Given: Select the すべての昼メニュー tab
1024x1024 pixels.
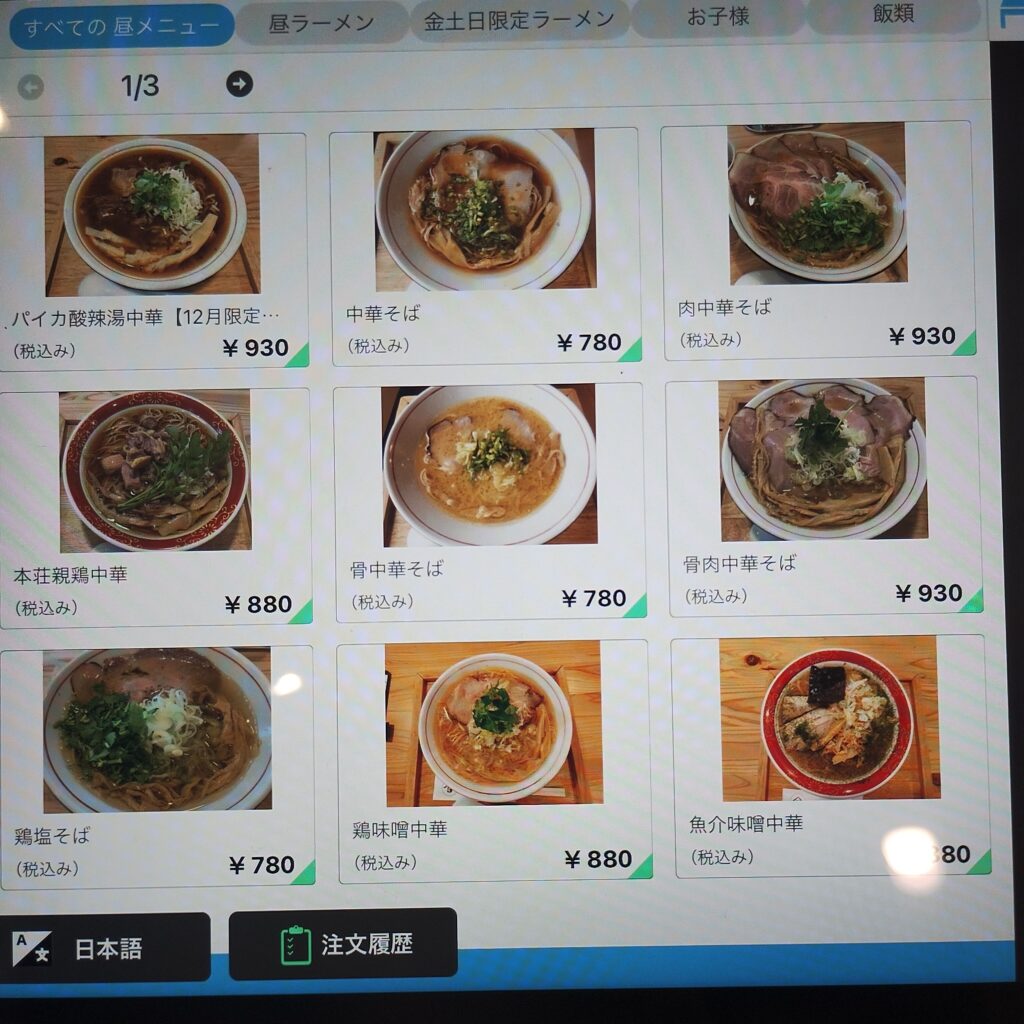Looking at the screenshot, I should tap(121, 27).
